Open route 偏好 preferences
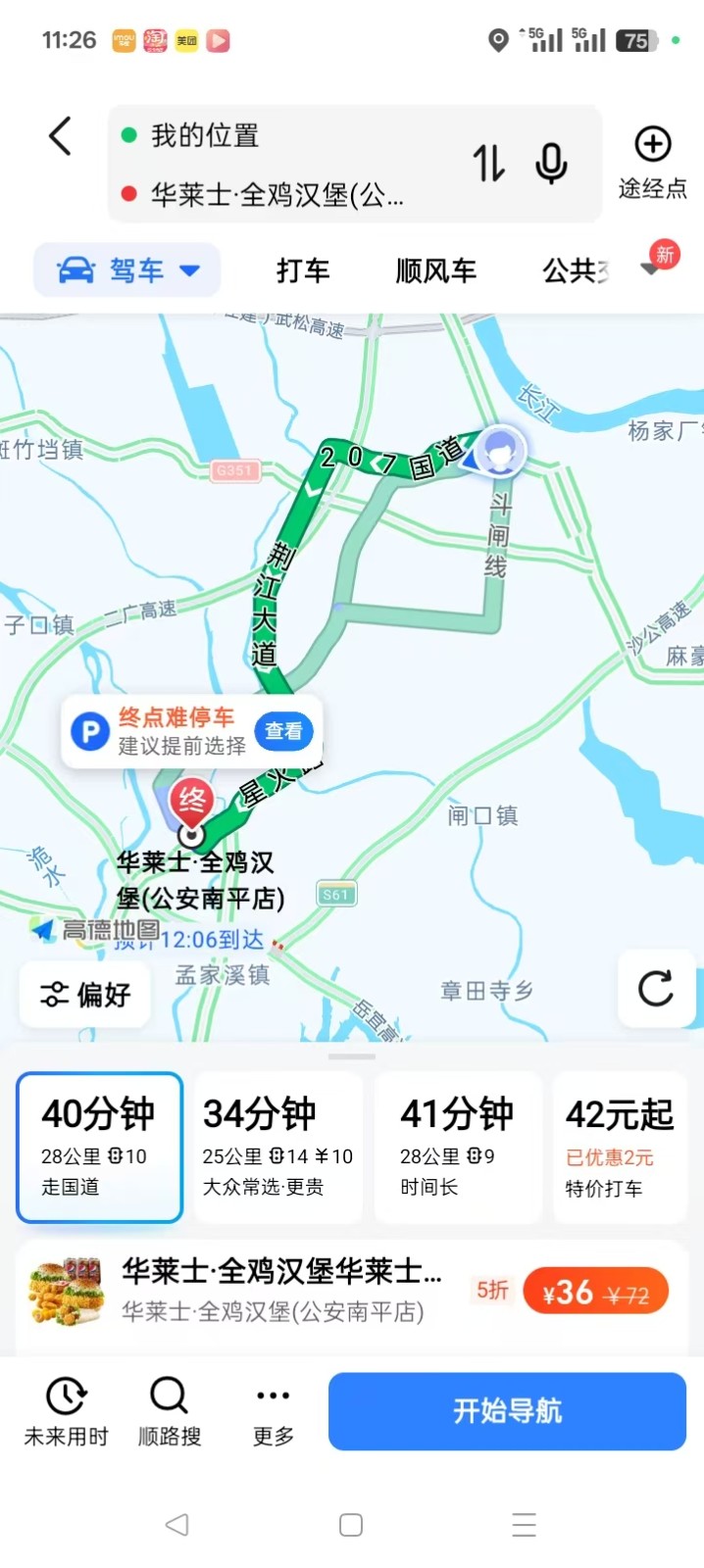Image resolution: width=704 pixels, height=1568 pixels. pos(85,995)
